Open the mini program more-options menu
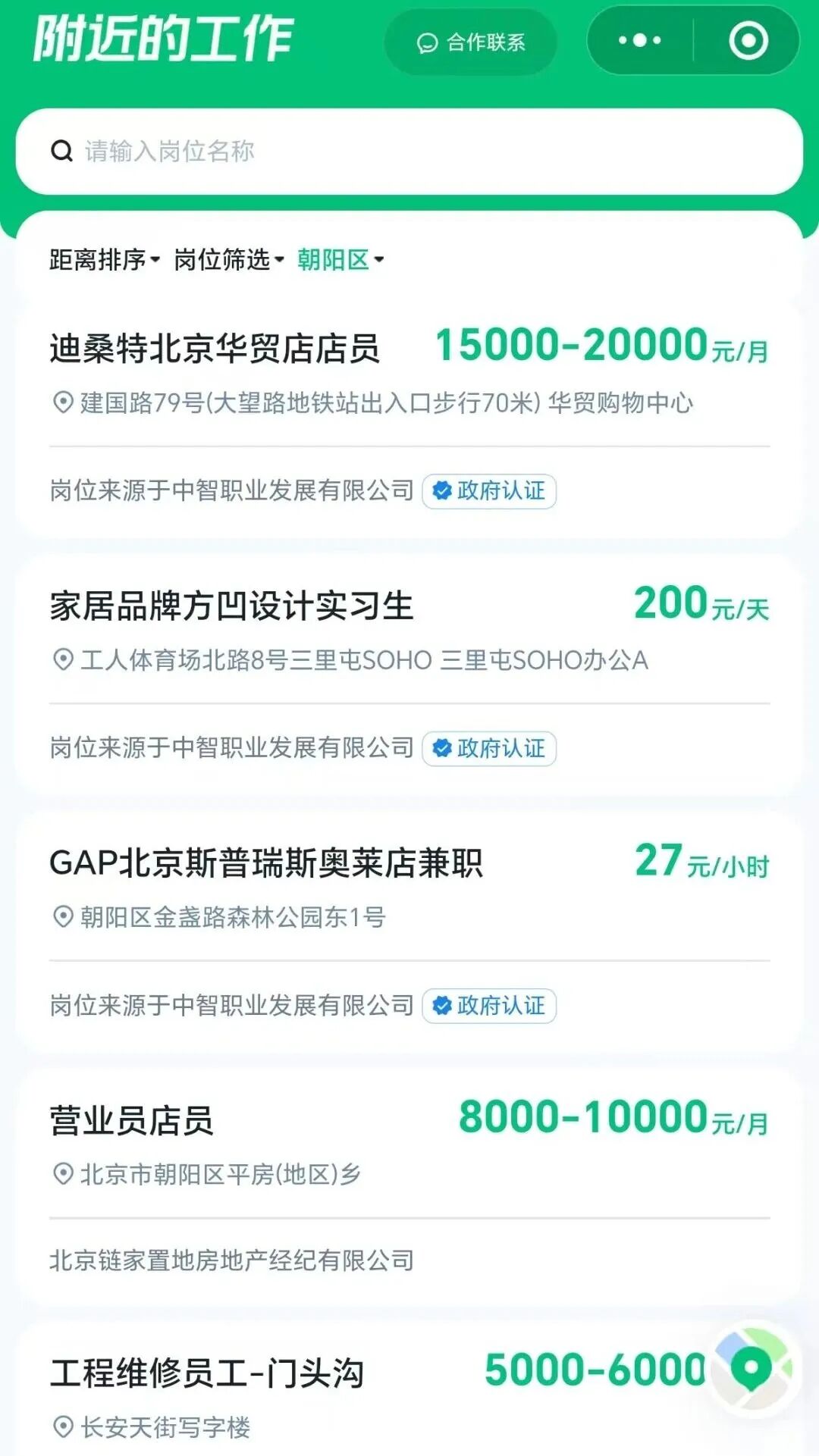This screenshot has height=1456, width=819. [x=639, y=40]
